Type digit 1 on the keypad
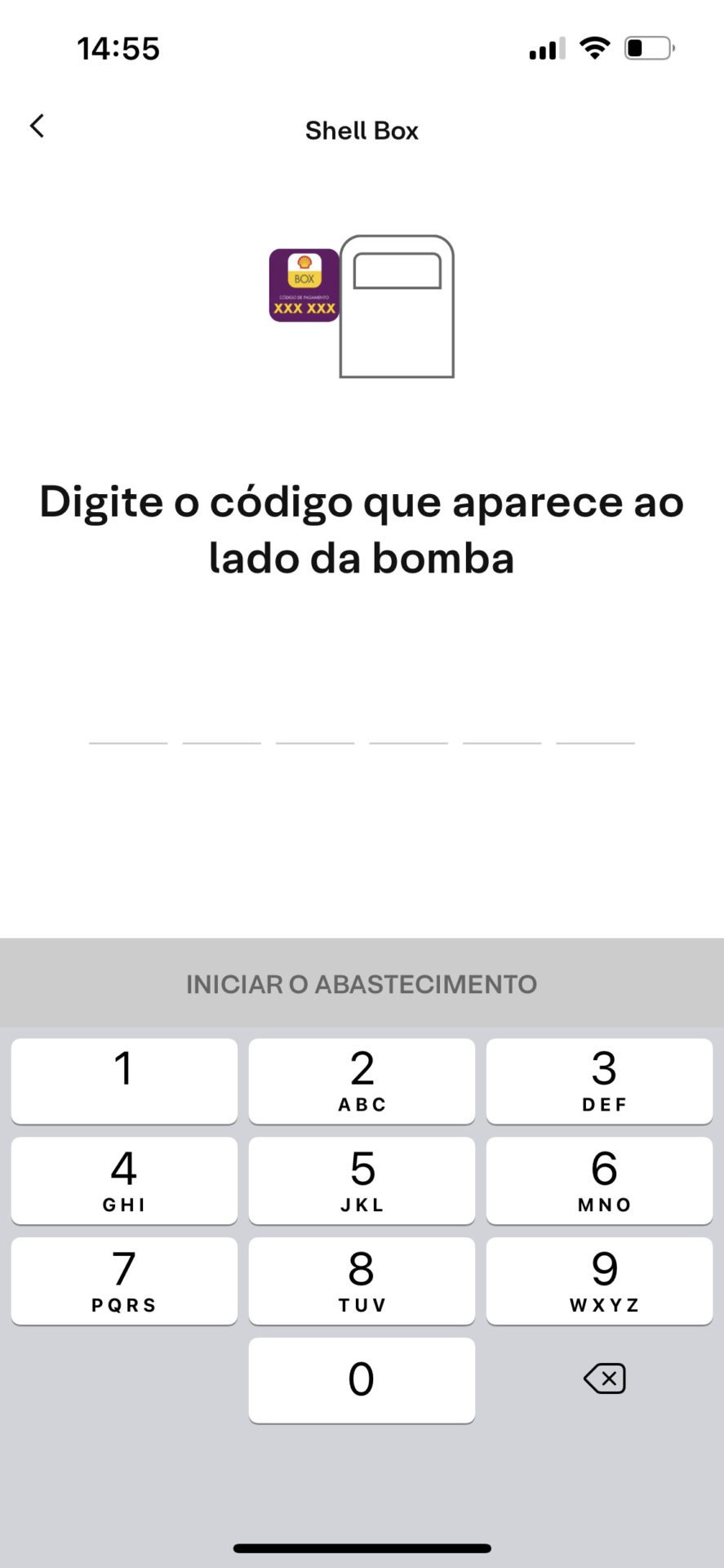Image resolution: width=724 pixels, height=1568 pixels. (x=124, y=1080)
